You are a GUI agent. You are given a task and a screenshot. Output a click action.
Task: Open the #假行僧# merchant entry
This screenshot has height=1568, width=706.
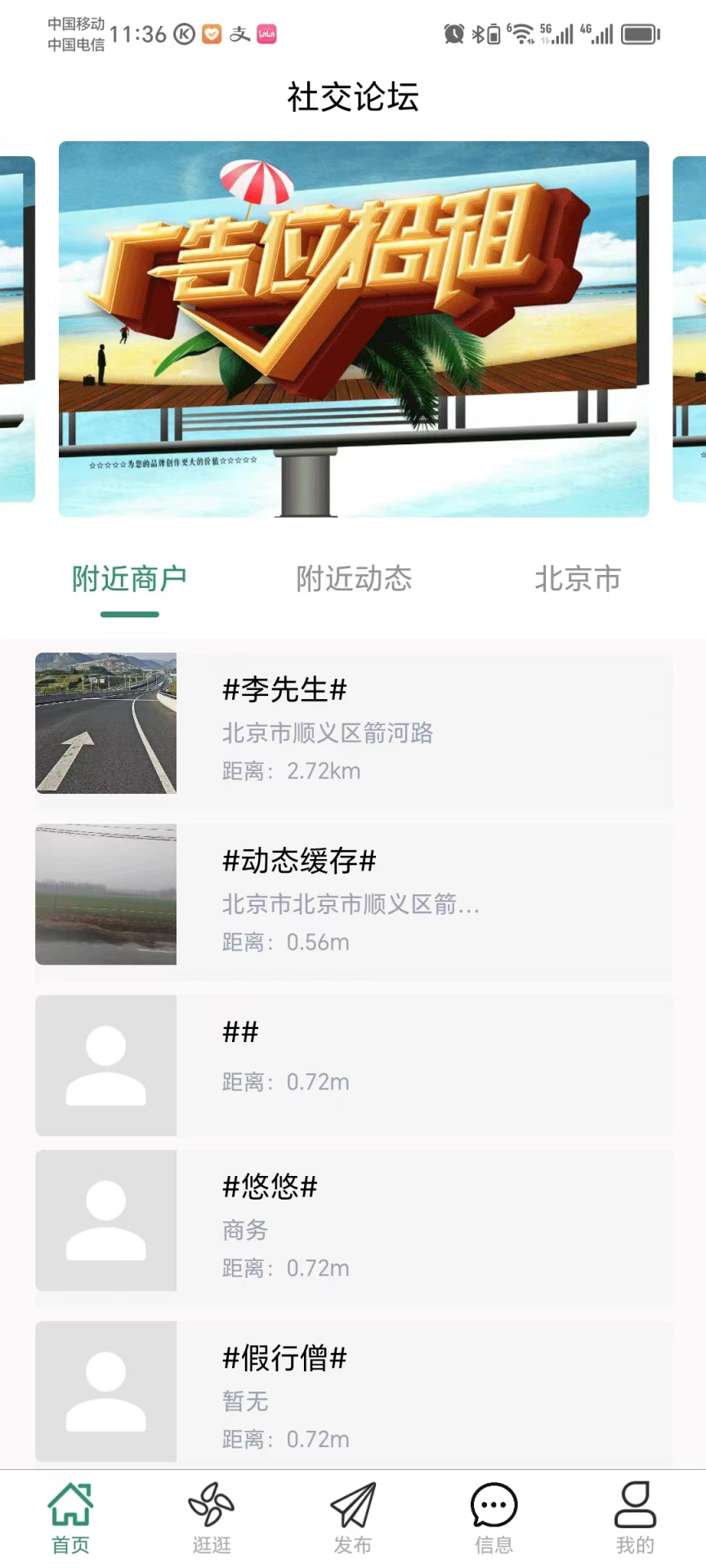pyautogui.click(x=353, y=1392)
